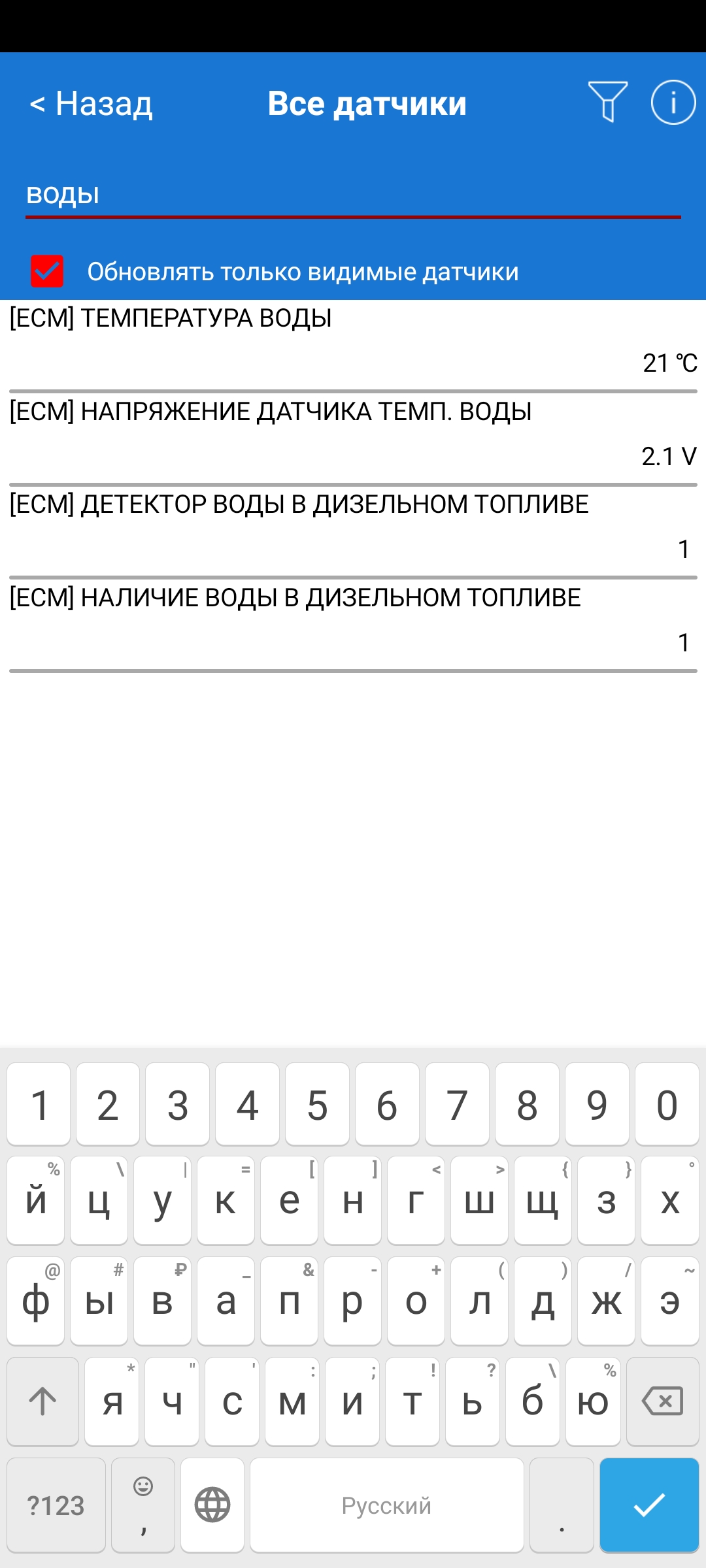The width and height of the screenshot is (706, 1568).
Task: Go back using the Назад button
Action: pos(91,103)
